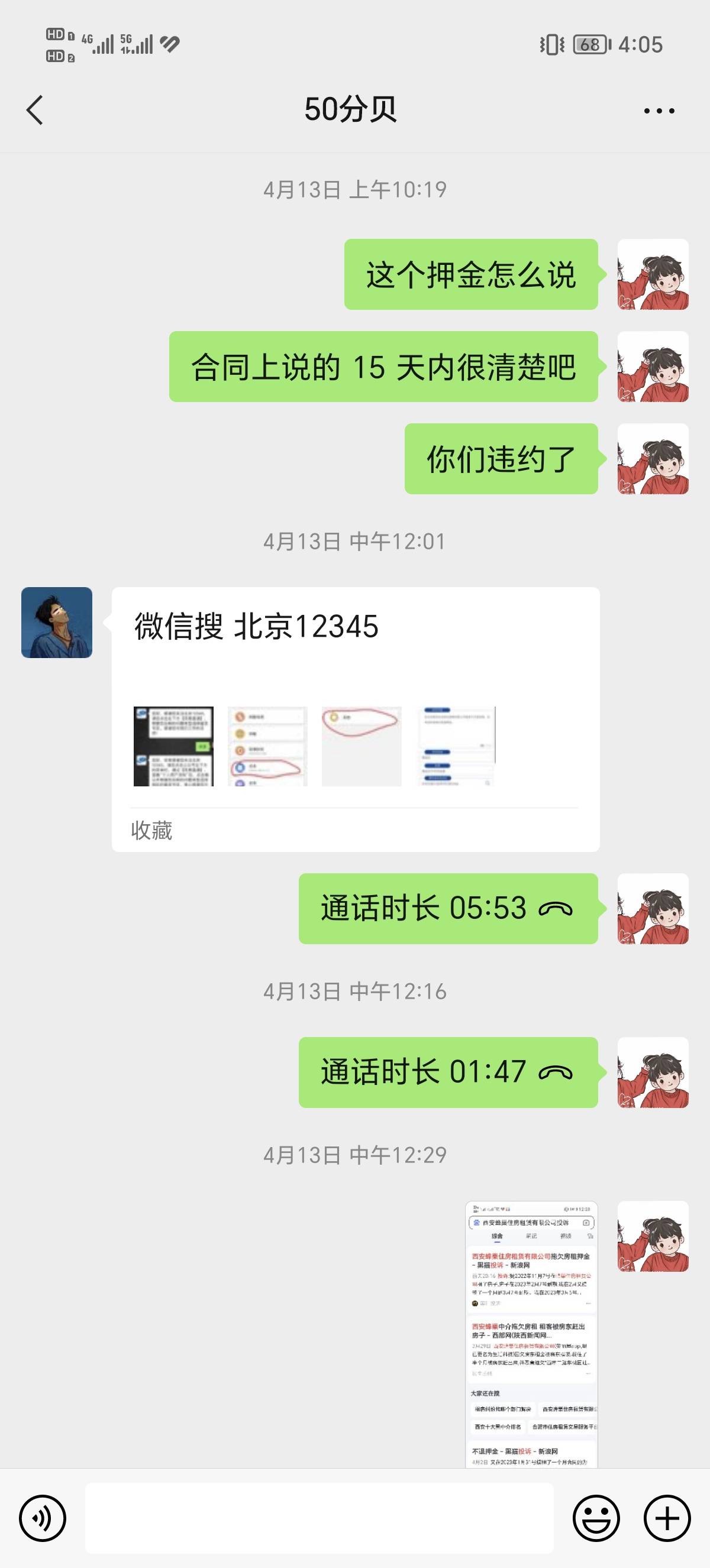The image size is (710, 1568).
Task: Open my avatar beside 这个押金怎么说
Action: click(653, 274)
